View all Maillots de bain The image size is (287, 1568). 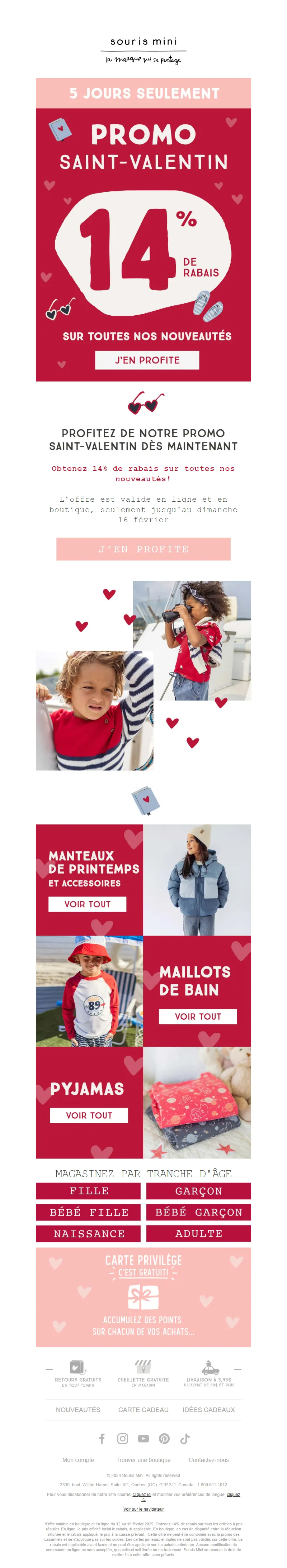pos(197,1016)
